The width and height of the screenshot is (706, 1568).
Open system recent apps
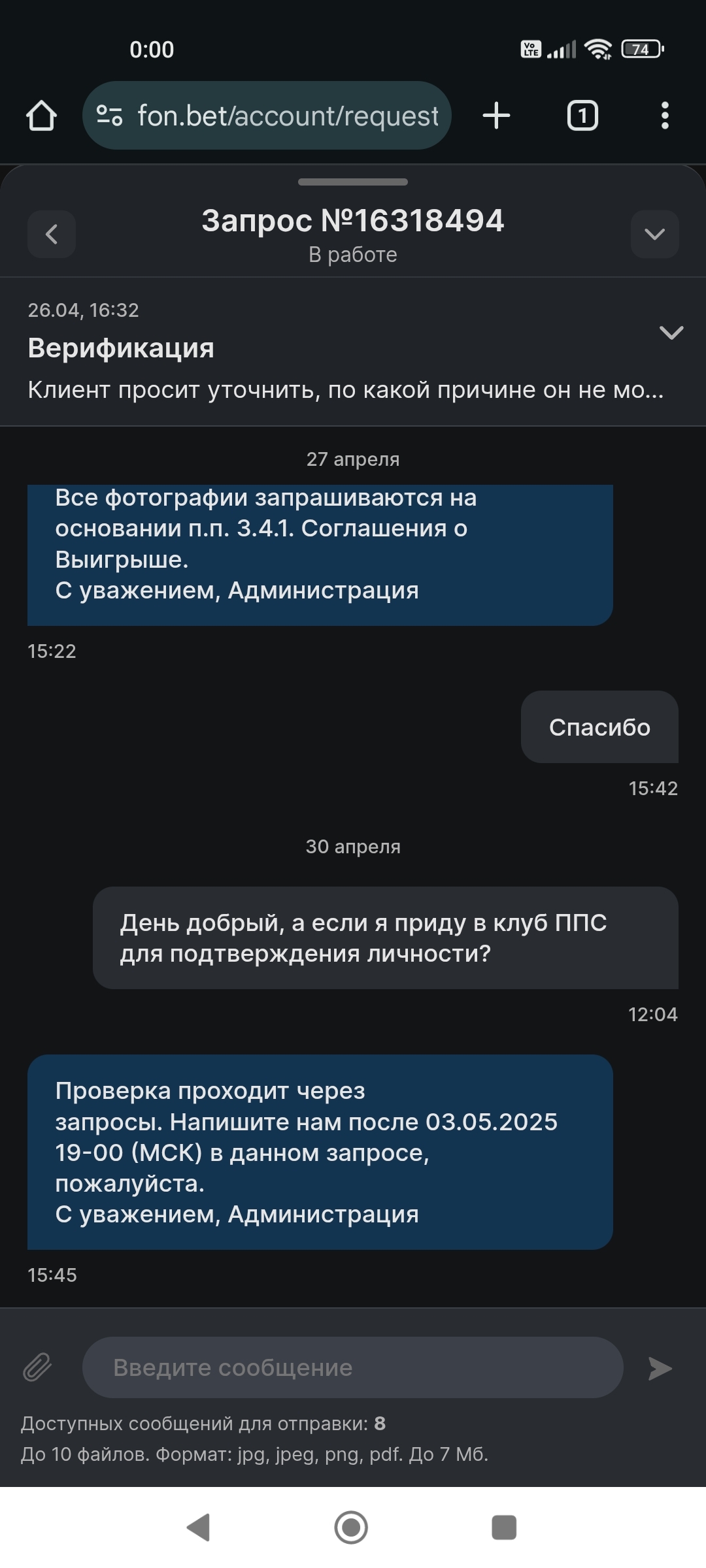(x=504, y=1527)
